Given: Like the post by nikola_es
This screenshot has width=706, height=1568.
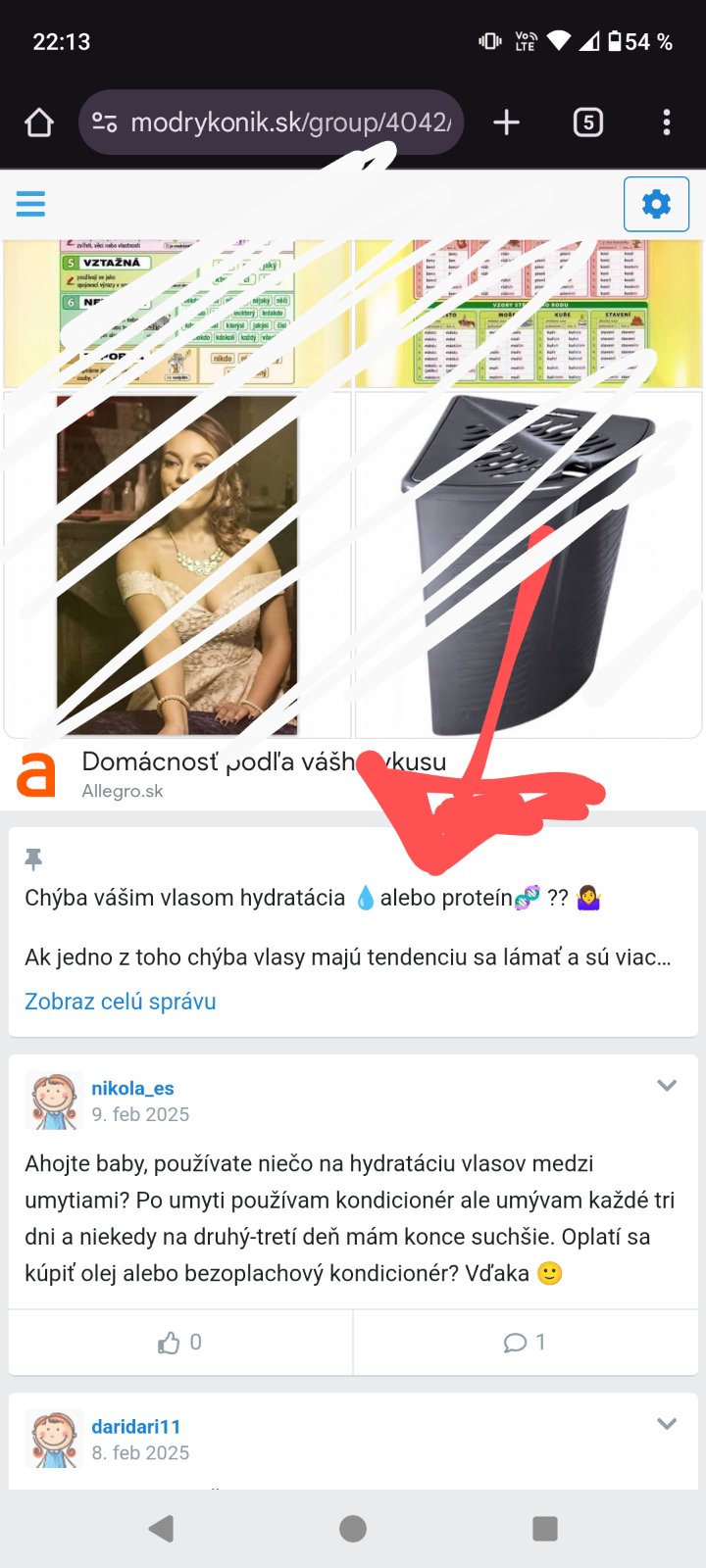Looking at the screenshot, I should (x=180, y=1342).
